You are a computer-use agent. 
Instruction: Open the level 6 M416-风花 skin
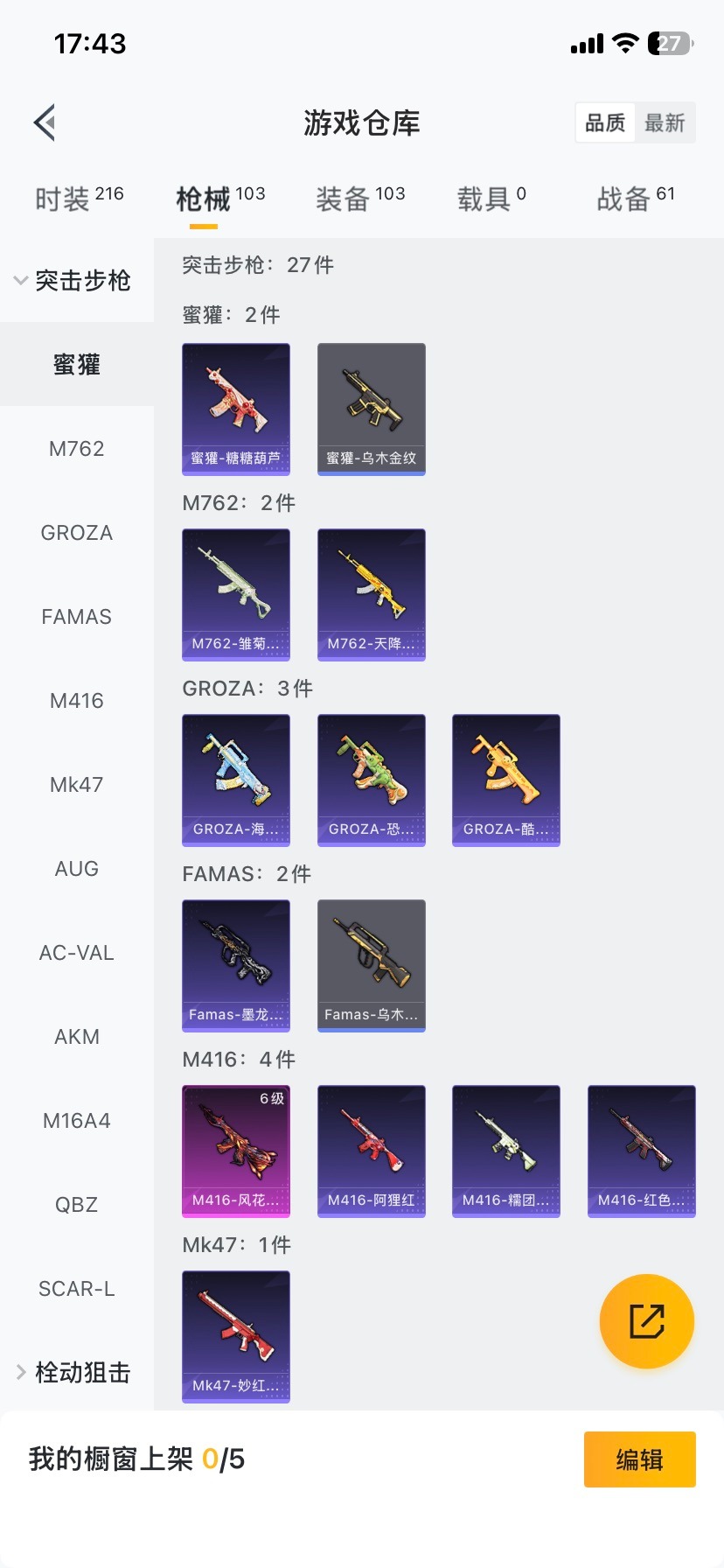236,1151
